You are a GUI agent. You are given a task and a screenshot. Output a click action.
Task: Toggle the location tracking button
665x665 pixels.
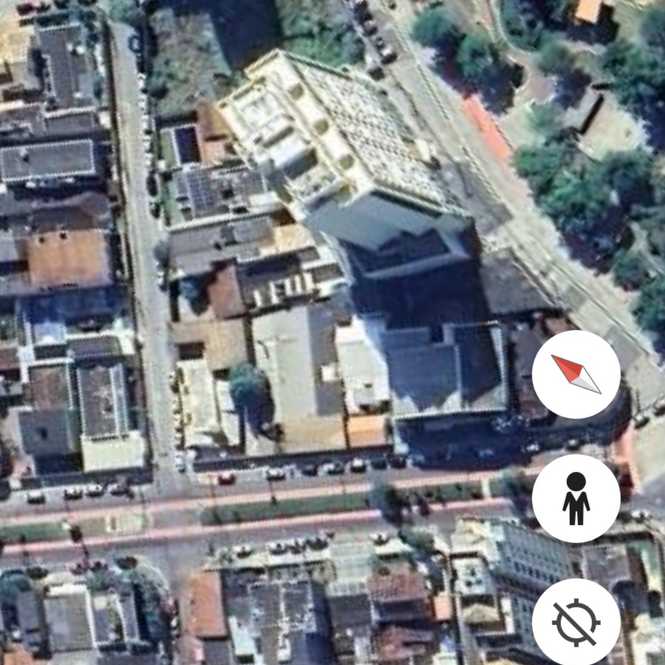[x=575, y=622]
